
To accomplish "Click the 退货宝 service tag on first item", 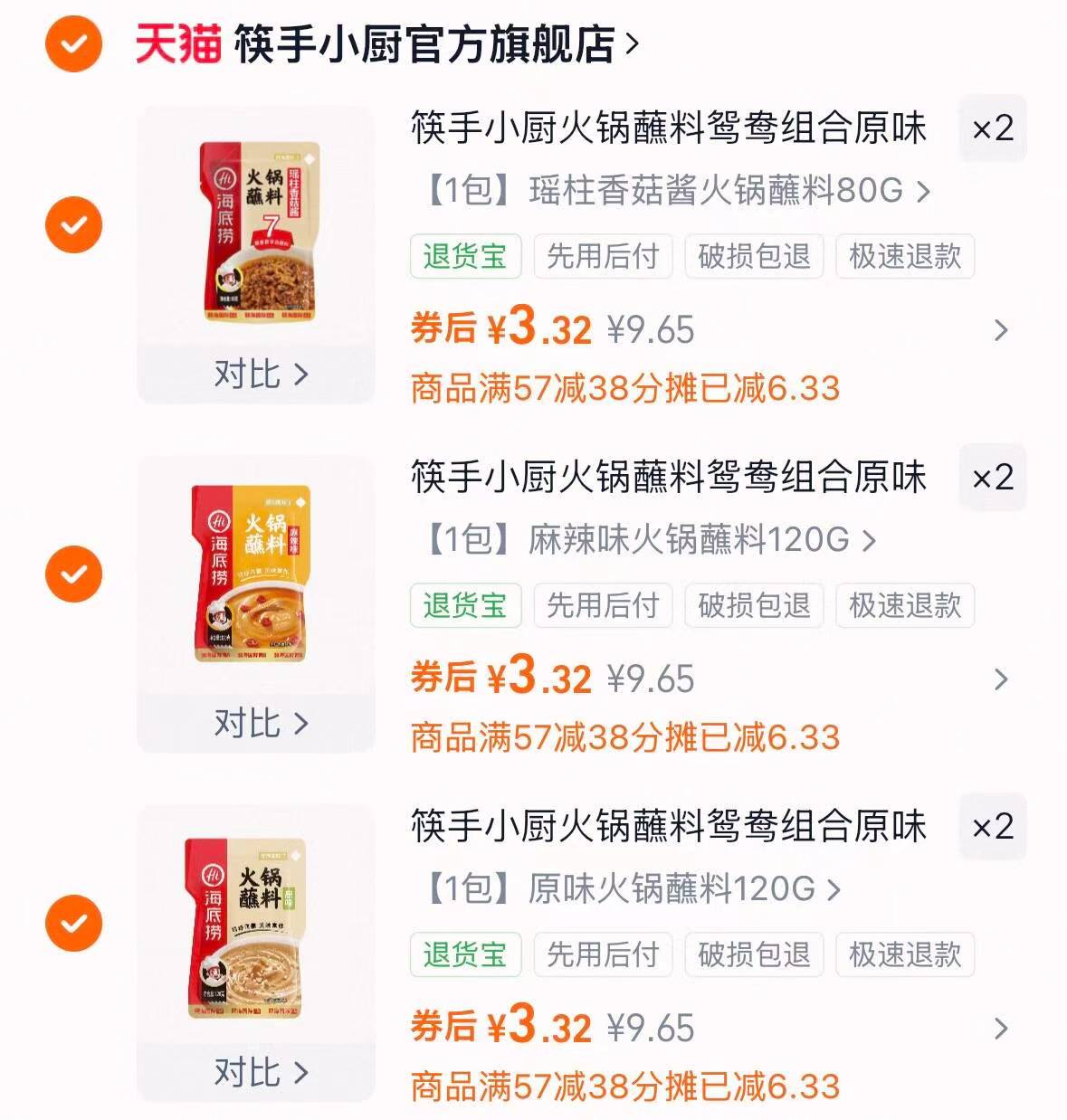I will (465, 256).
